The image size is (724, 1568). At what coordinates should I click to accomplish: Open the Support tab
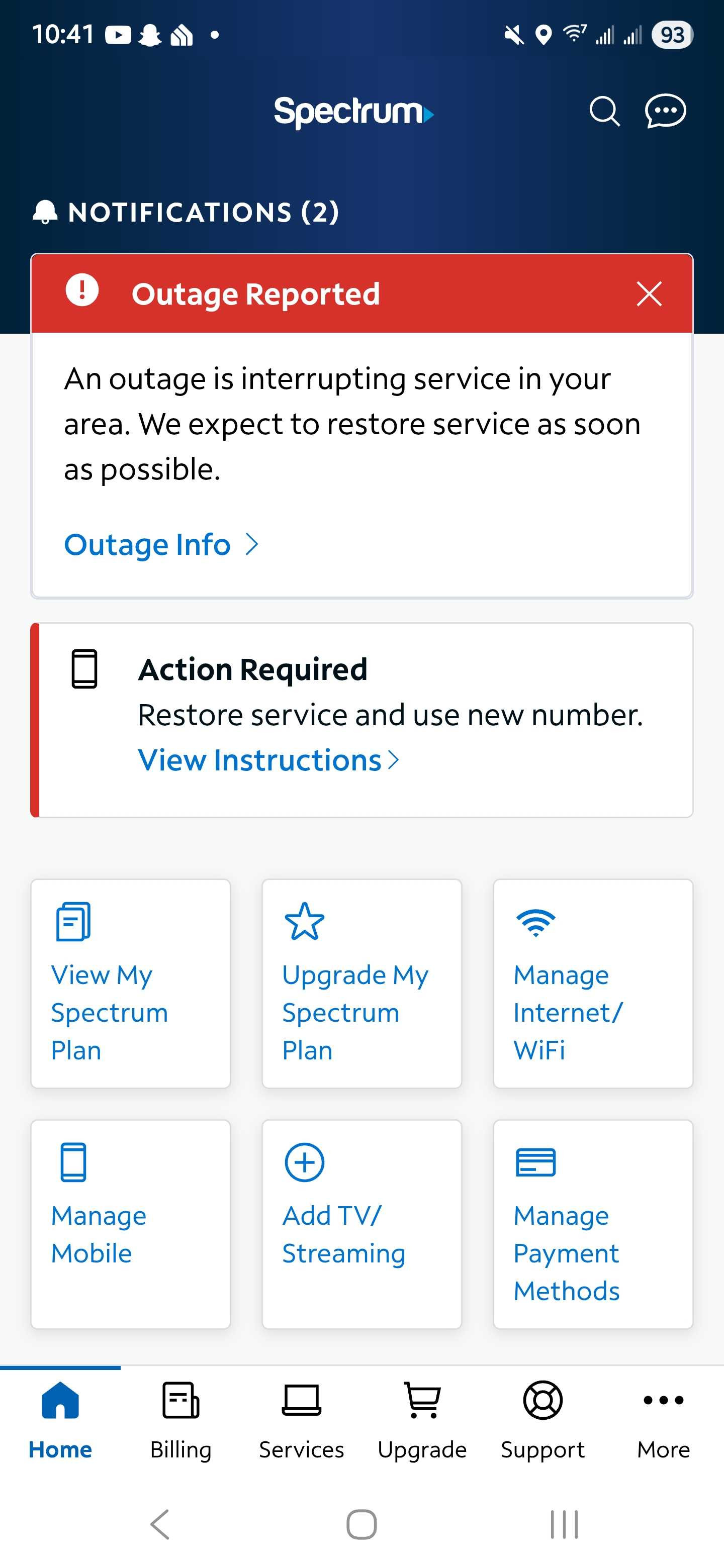coord(542,1421)
